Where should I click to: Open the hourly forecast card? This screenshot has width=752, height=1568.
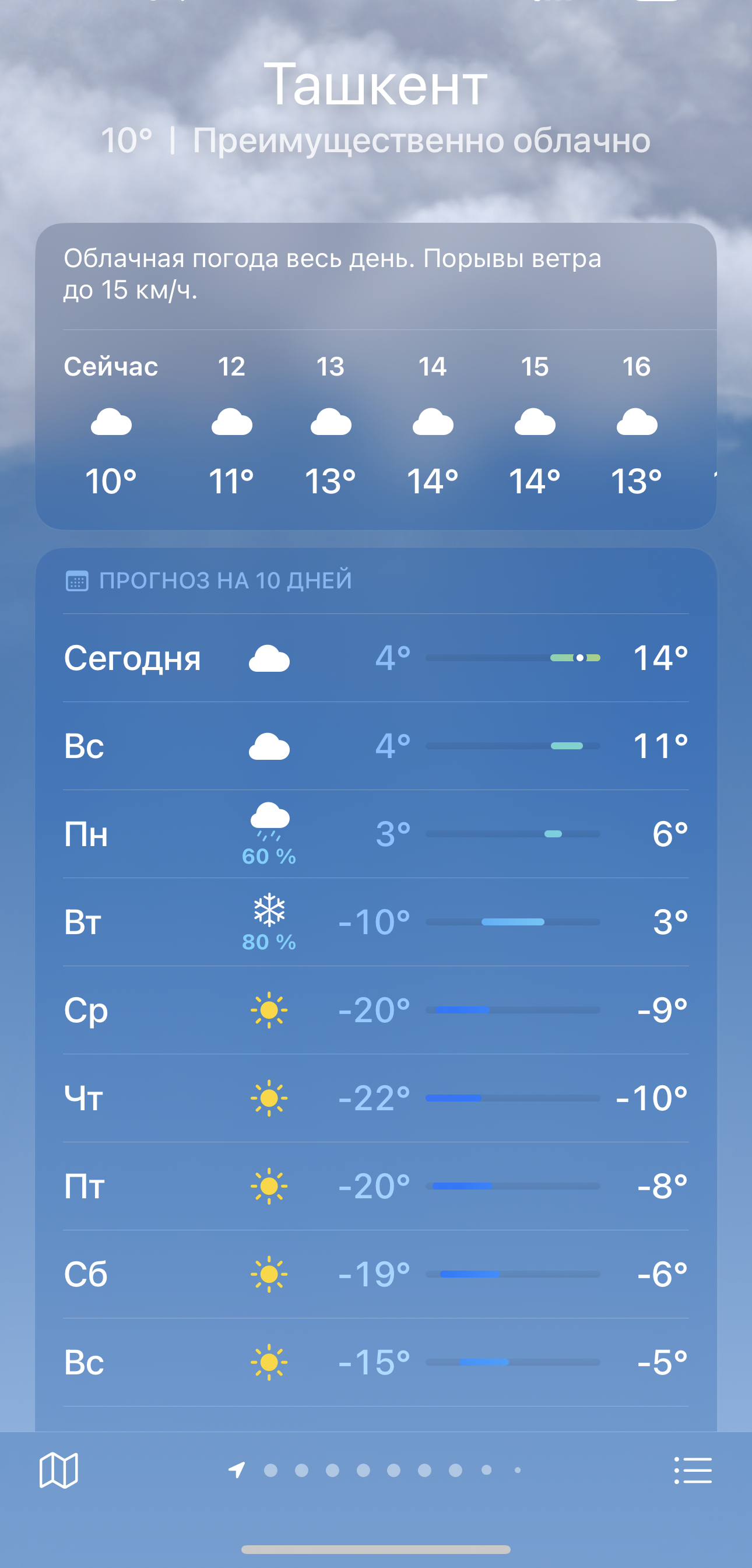point(375,426)
